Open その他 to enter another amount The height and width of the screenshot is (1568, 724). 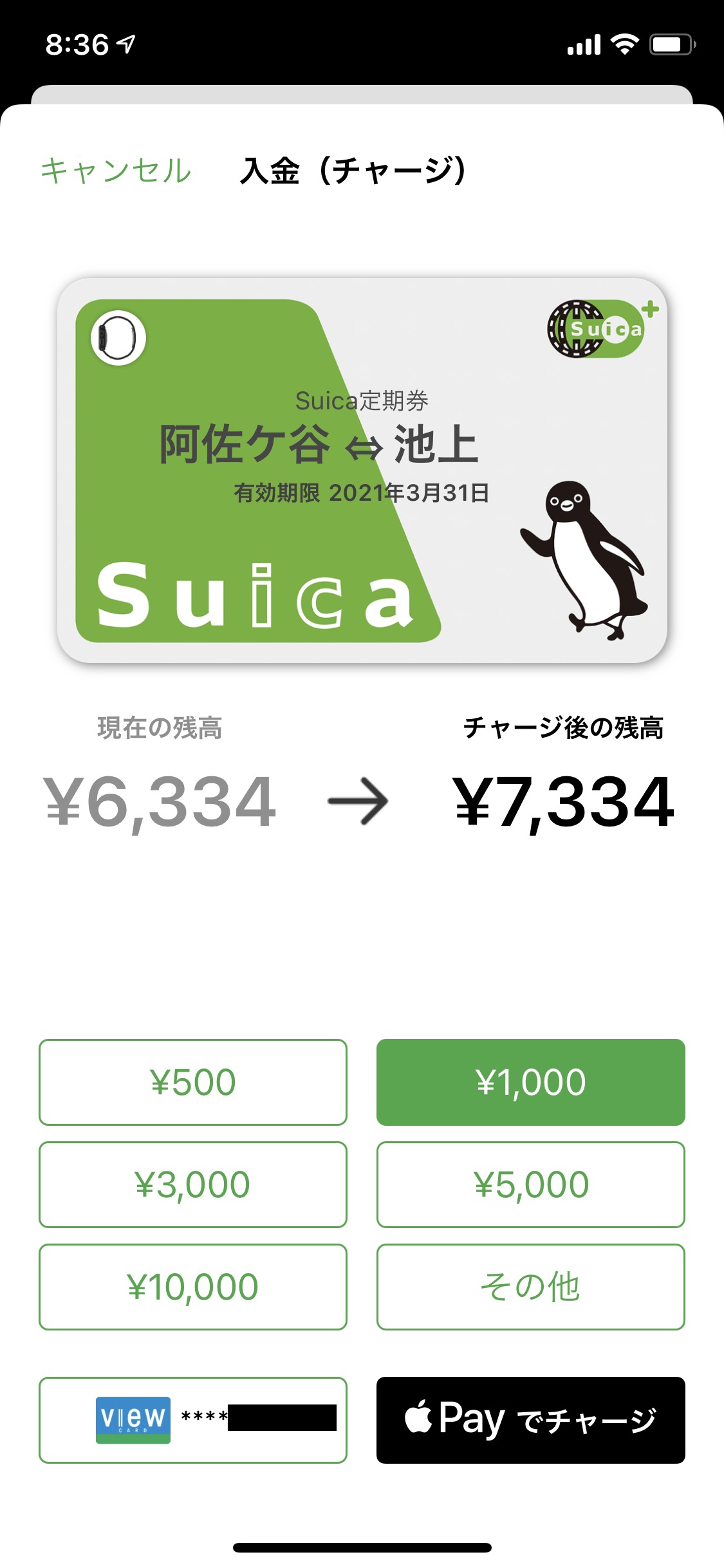pyautogui.click(x=530, y=1287)
